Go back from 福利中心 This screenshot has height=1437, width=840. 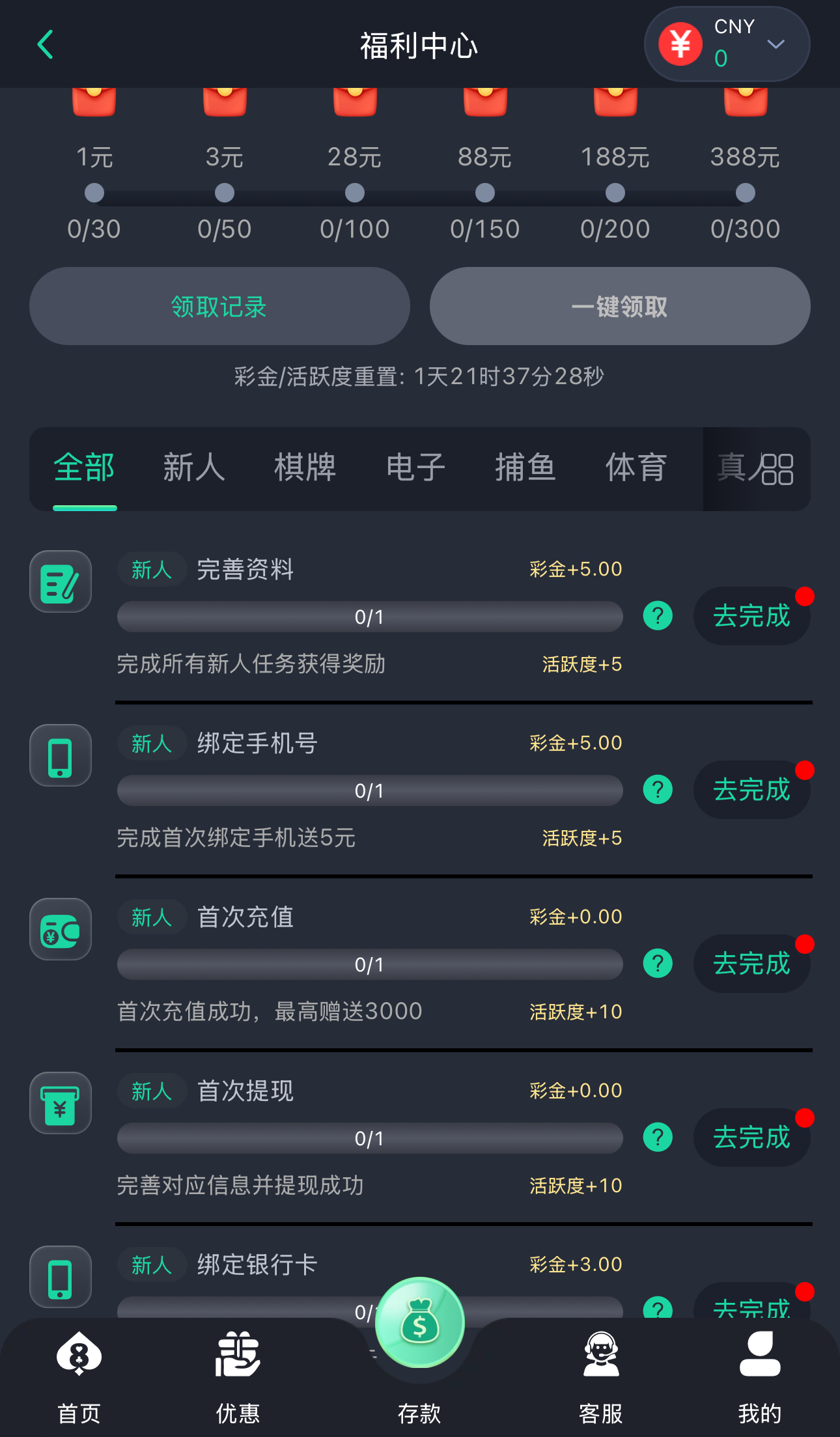tap(45, 45)
